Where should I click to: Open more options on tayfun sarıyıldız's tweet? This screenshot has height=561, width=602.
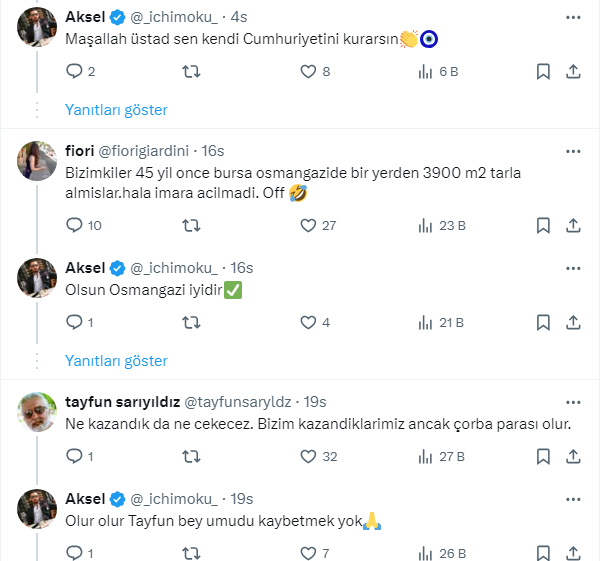pos(573,402)
